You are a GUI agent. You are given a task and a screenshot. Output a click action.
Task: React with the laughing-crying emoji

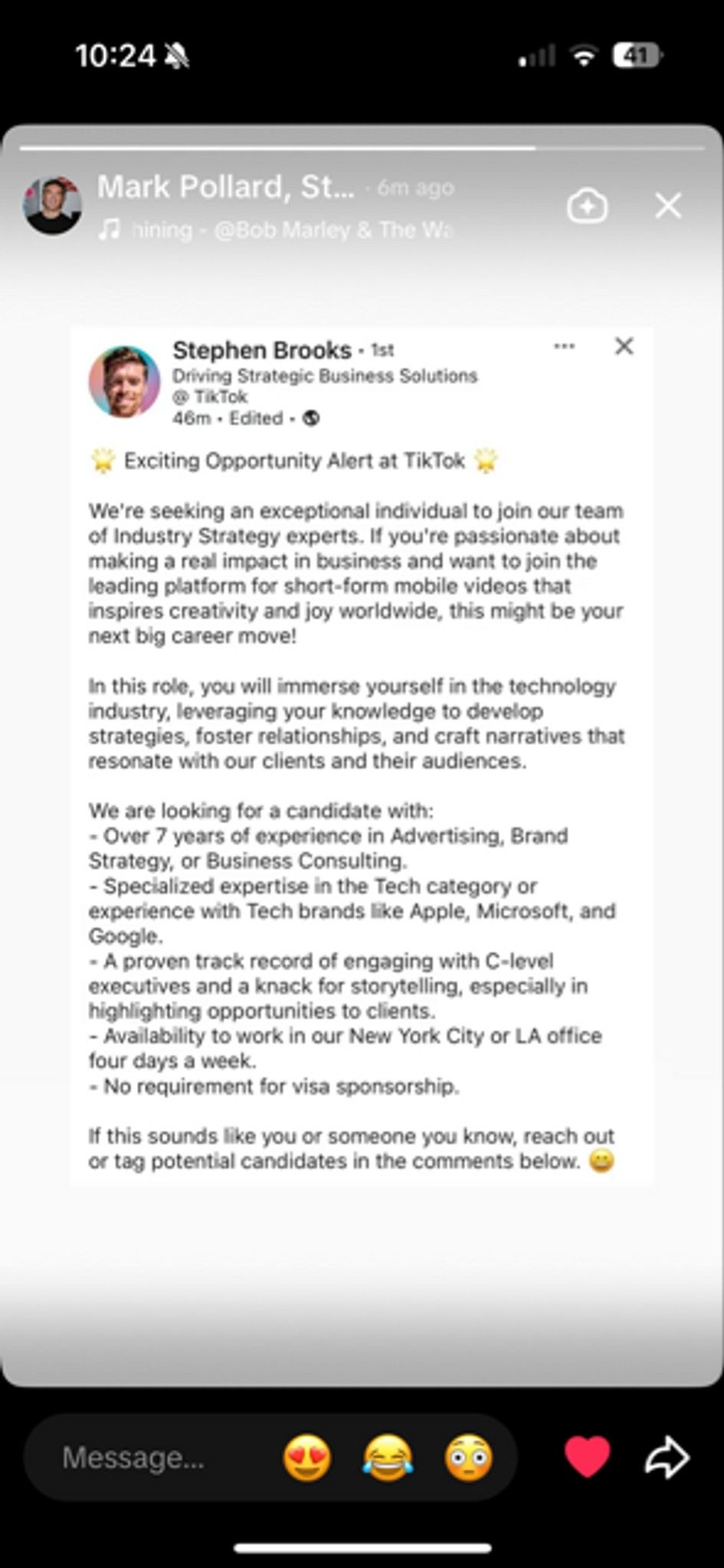pyautogui.click(x=388, y=1458)
